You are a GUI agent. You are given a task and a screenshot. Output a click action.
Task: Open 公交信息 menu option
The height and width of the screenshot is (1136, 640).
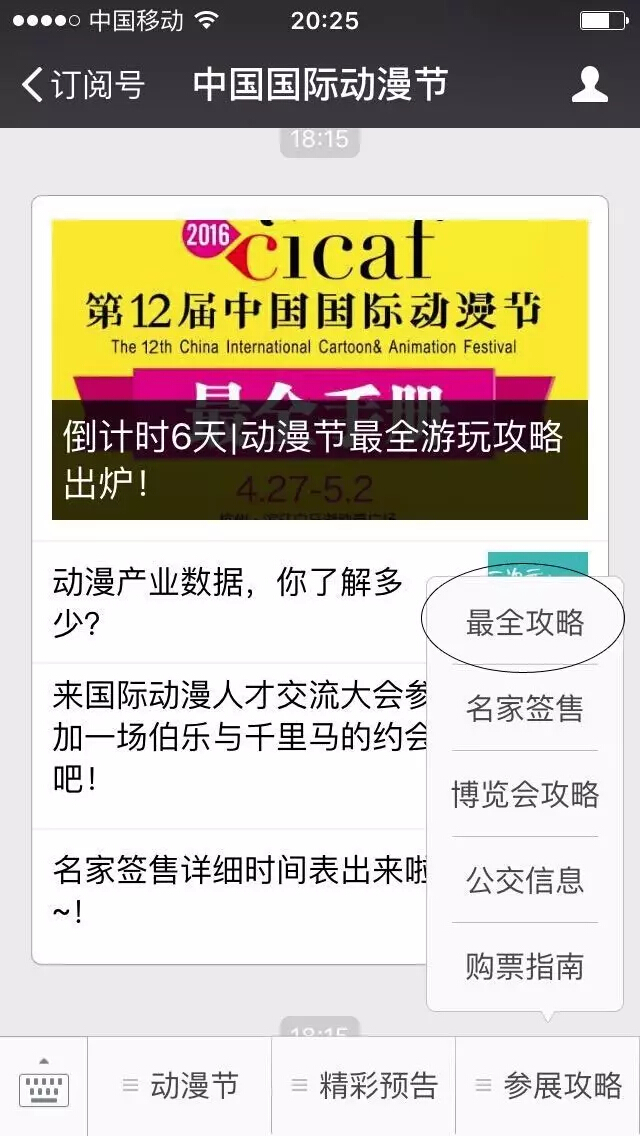(525, 881)
